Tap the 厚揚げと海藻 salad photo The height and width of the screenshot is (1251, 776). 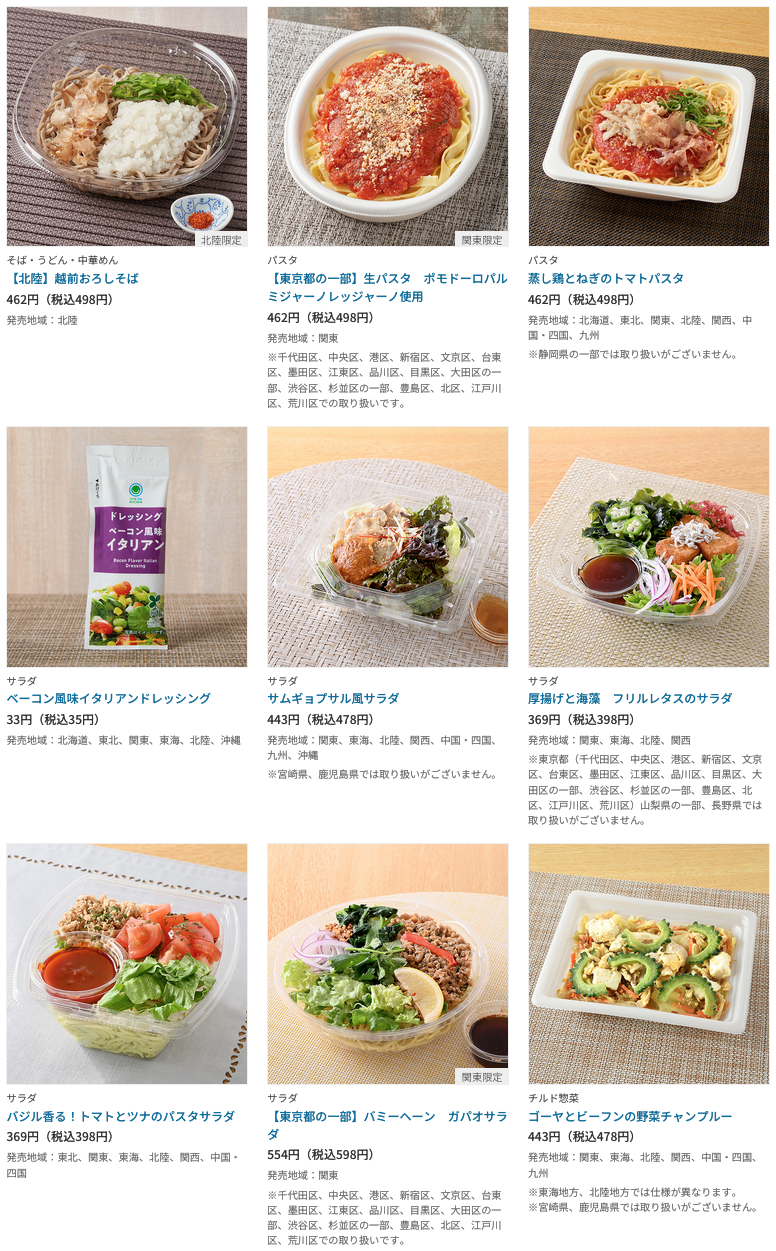pos(648,547)
